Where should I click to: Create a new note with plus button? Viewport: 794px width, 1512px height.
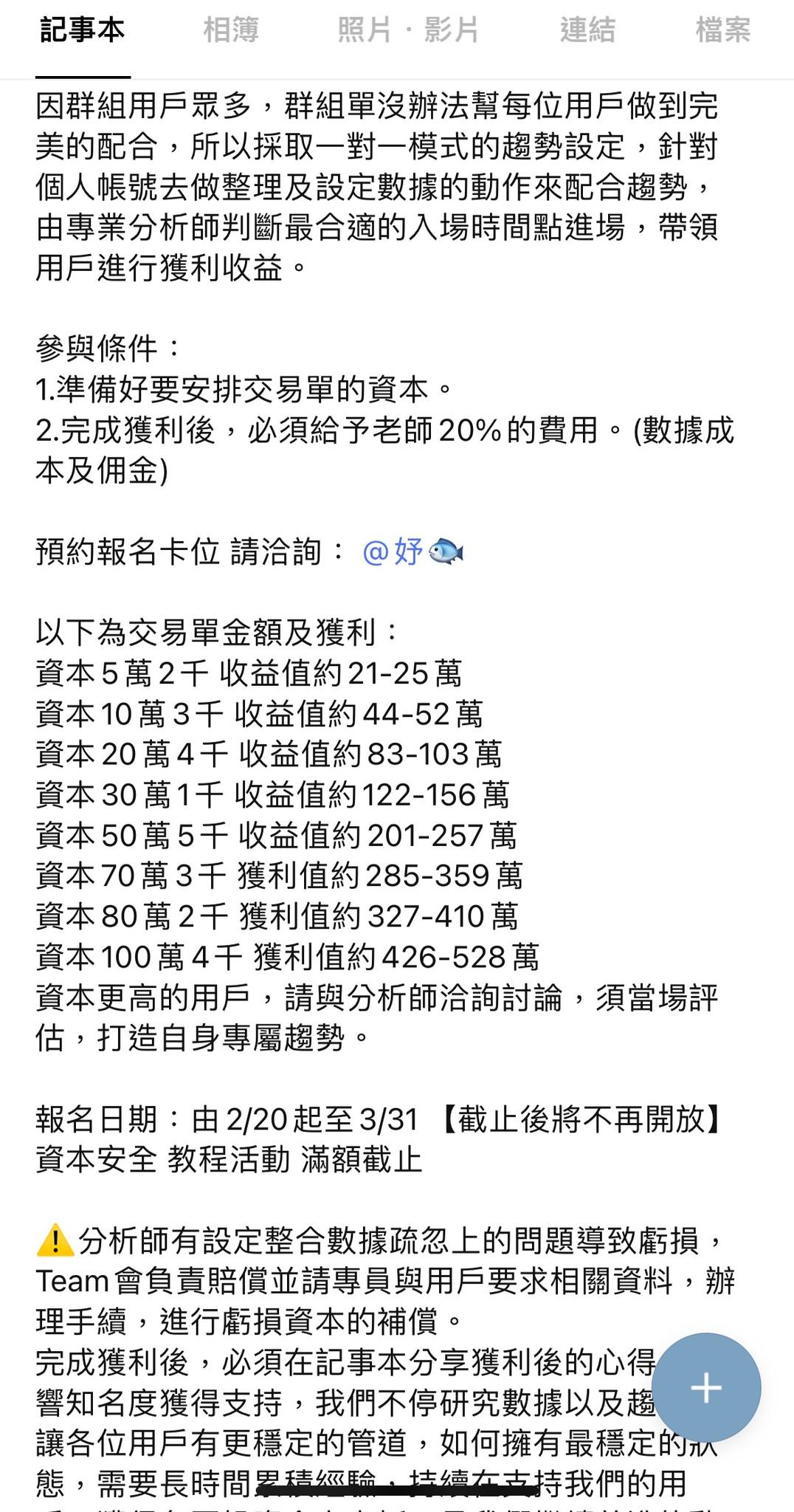pos(705,1388)
